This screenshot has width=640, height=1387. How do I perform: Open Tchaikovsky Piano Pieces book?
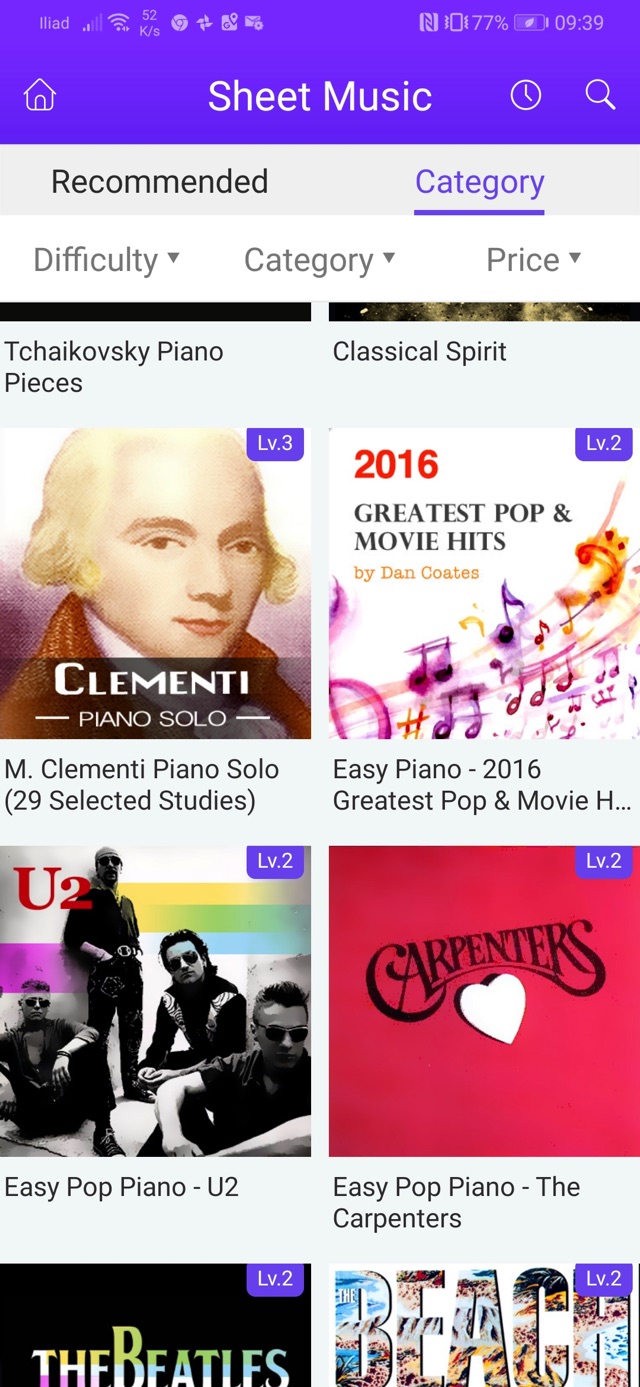pos(113,366)
